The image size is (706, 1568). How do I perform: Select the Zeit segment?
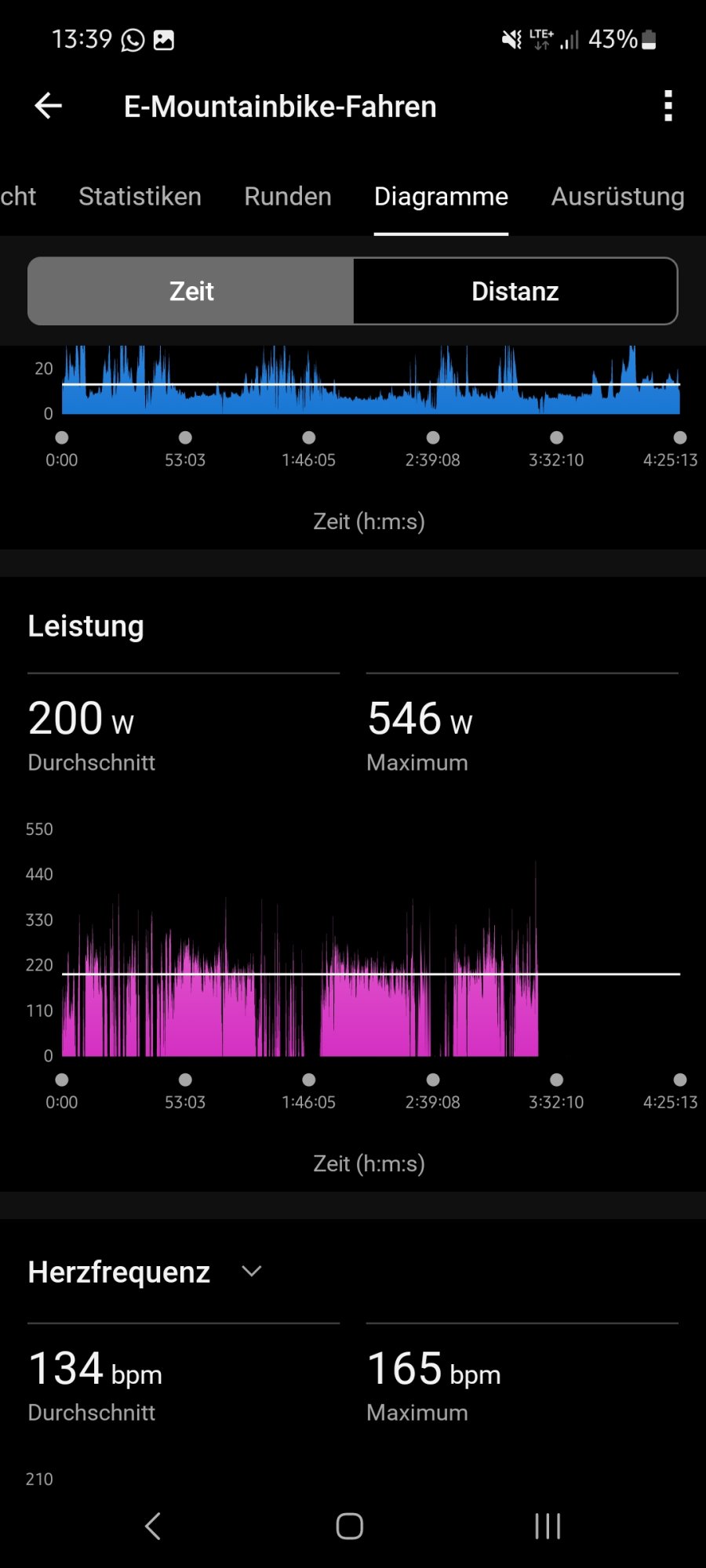(191, 292)
